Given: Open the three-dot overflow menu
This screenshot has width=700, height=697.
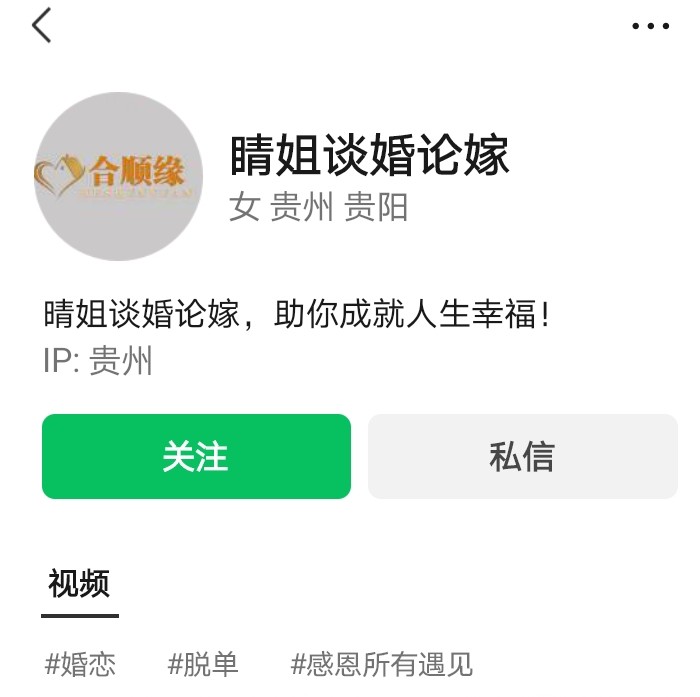Looking at the screenshot, I should click(650, 27).
